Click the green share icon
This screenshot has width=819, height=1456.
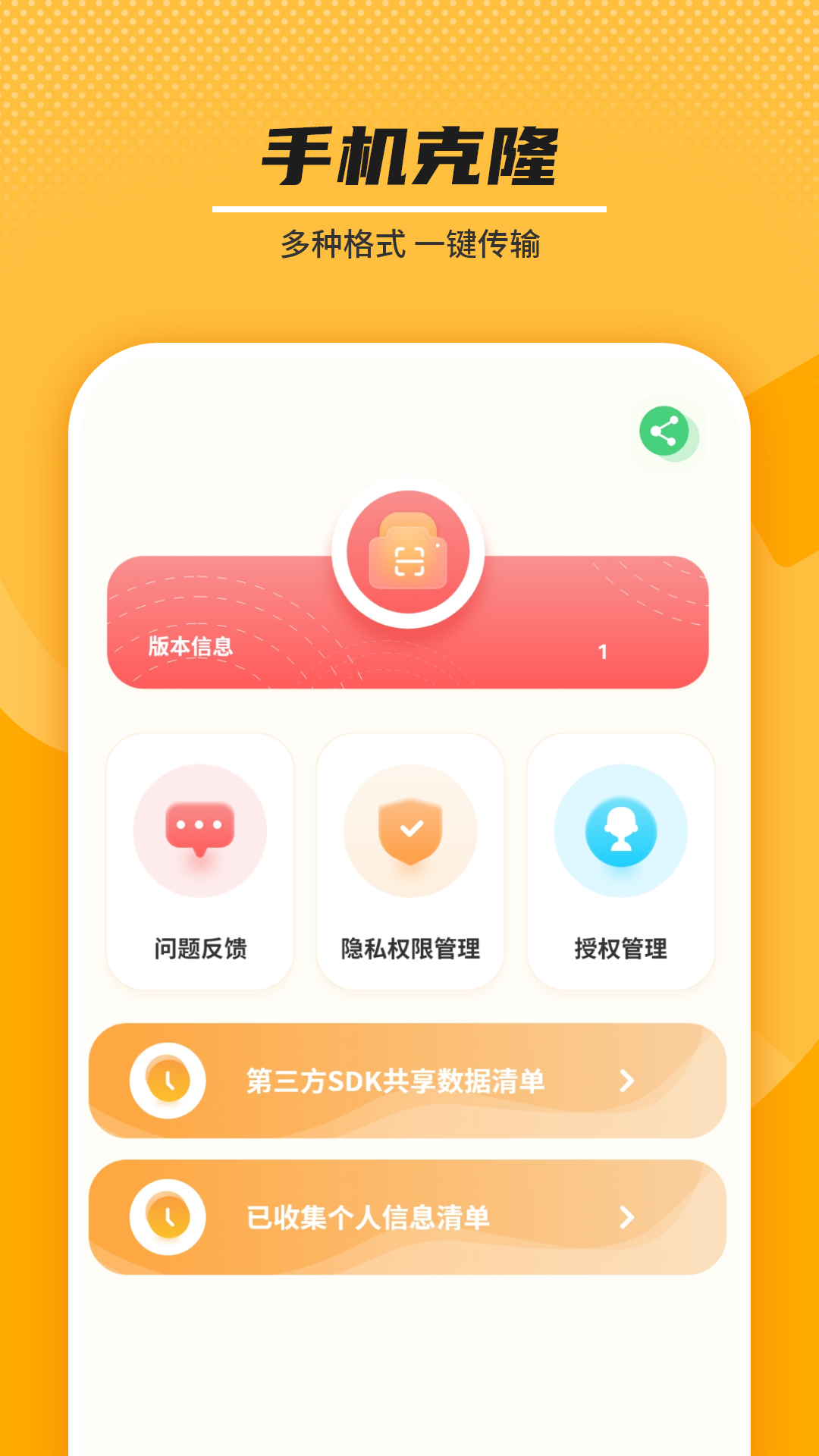(x=665, y=432)
